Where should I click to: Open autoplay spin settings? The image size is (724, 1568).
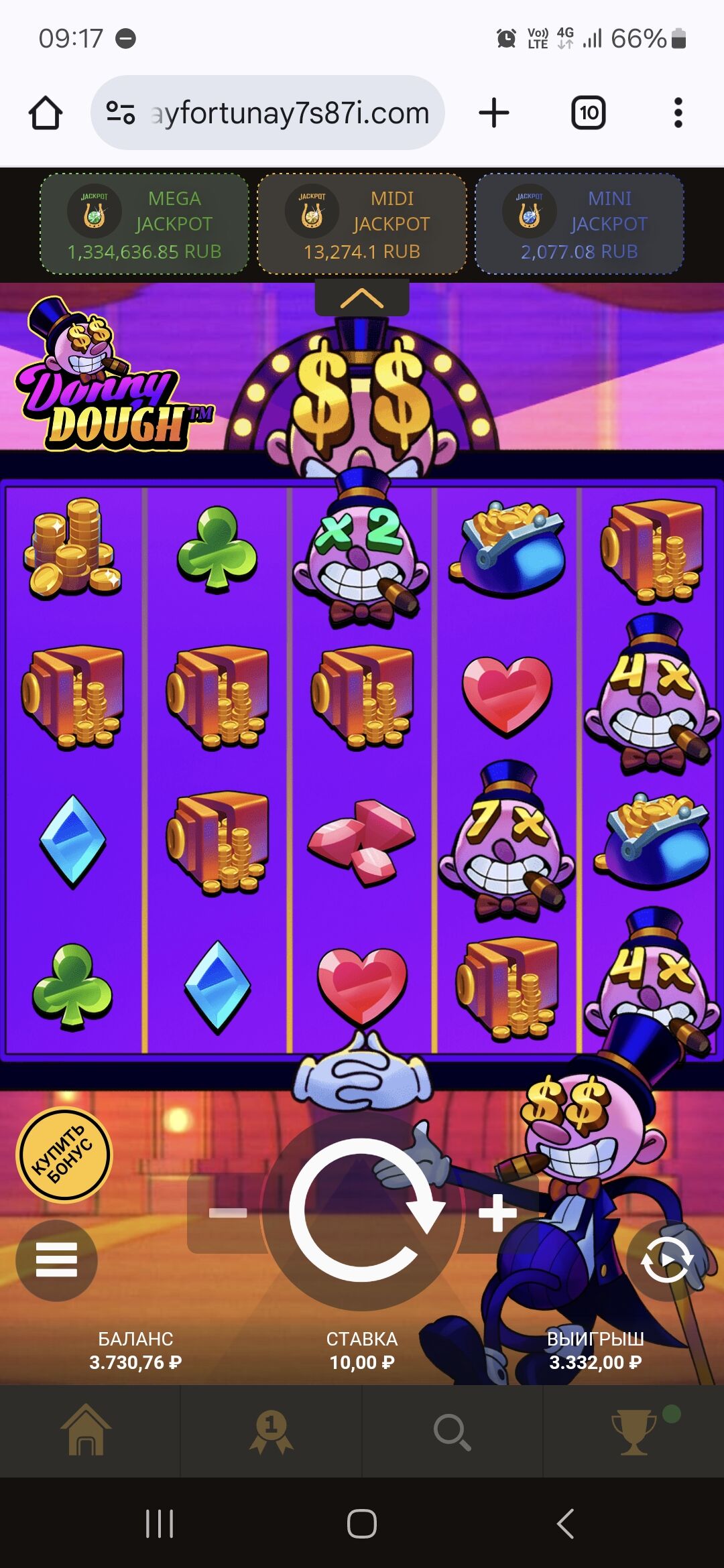(x=666, y=1260)
